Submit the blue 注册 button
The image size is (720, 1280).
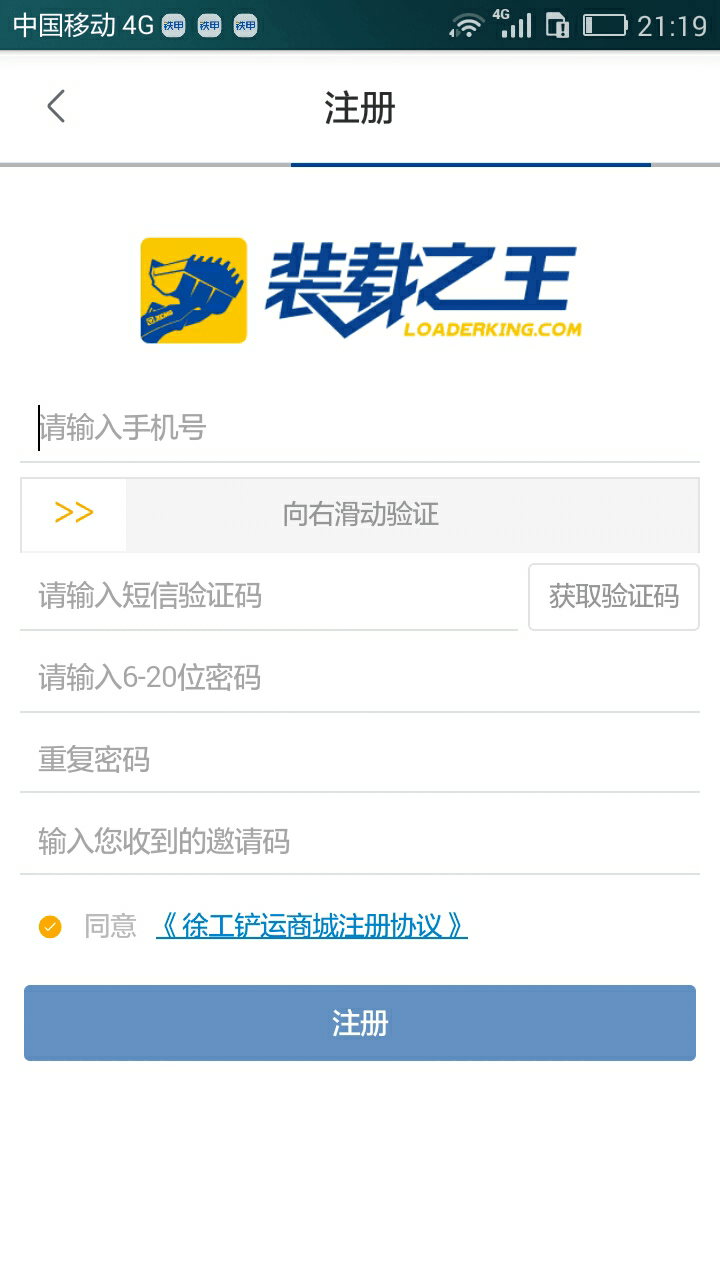[x=360, y=1023]
